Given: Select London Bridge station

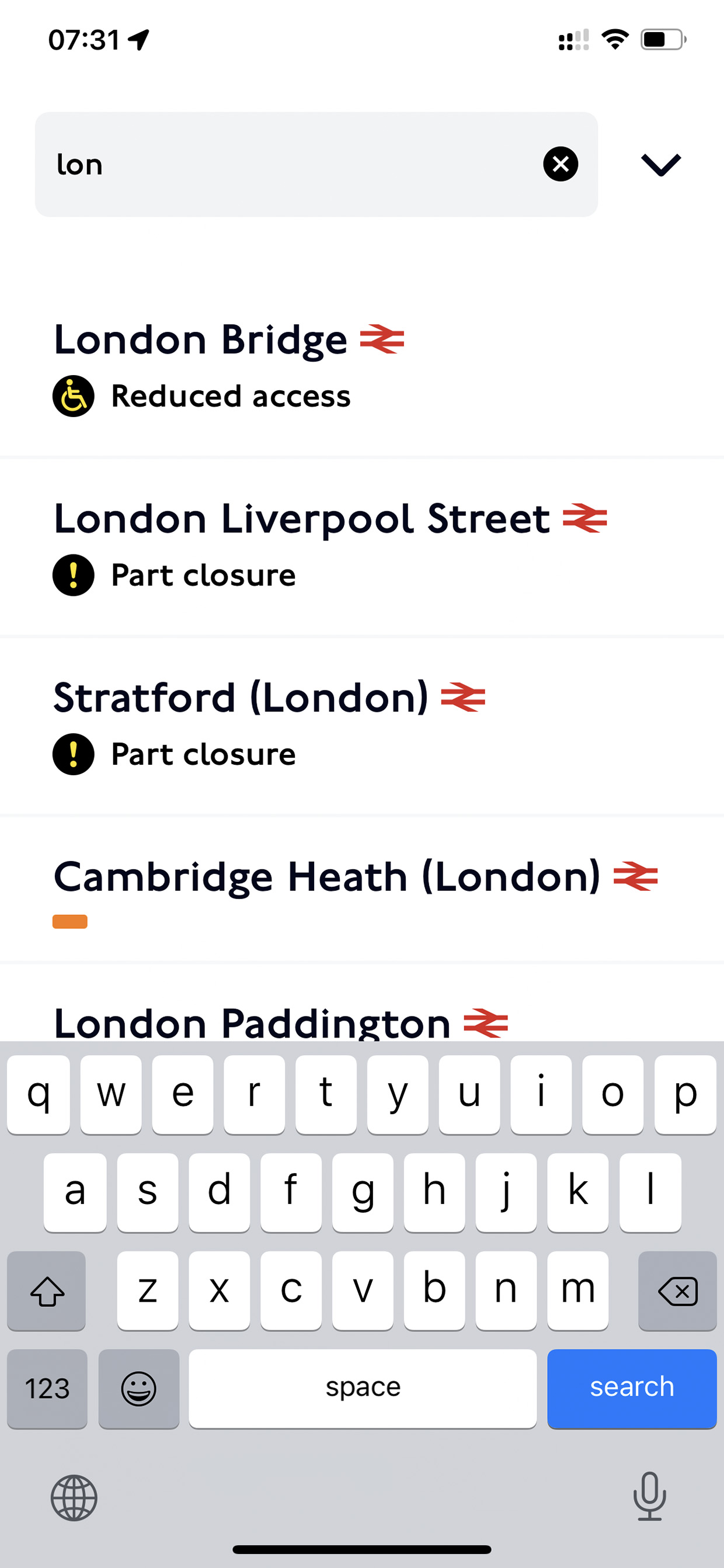Looking at the screenshot, I should tap(362, 367).
